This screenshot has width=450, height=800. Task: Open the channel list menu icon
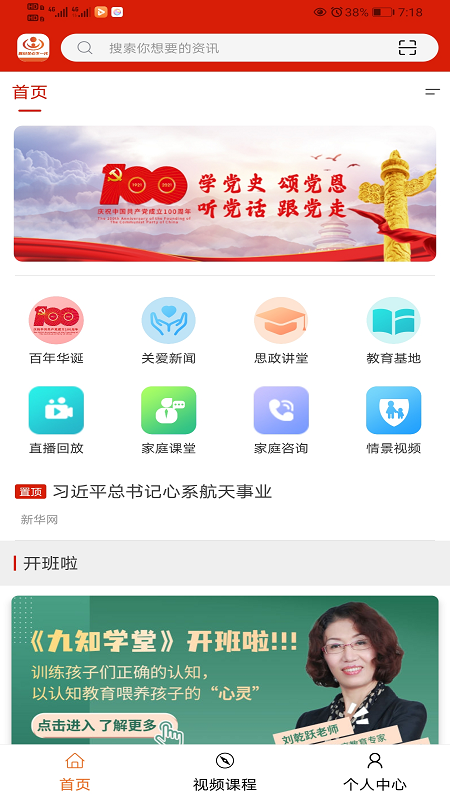click(432, 92)
